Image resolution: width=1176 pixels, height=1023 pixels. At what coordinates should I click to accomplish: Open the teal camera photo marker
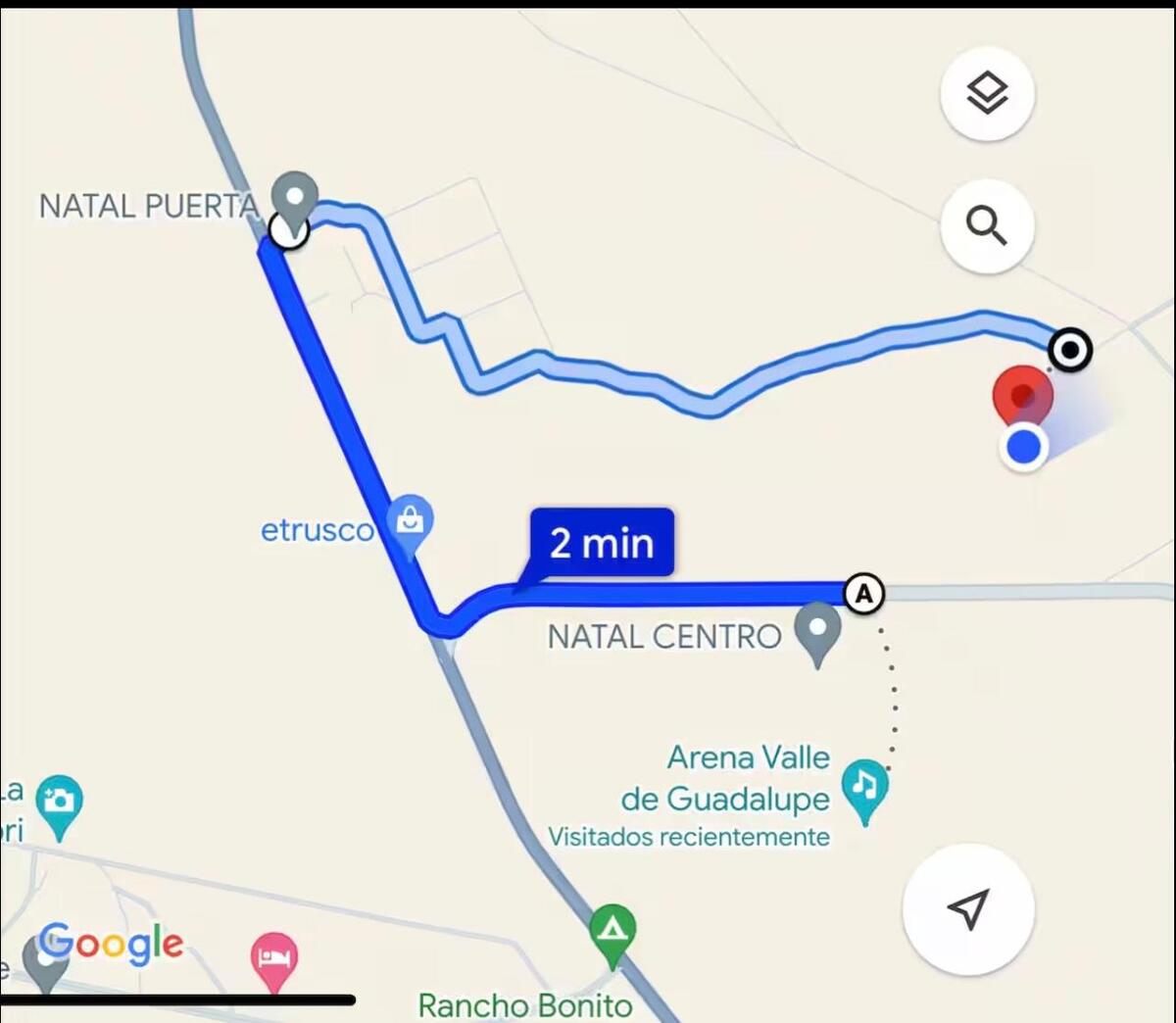59,803
